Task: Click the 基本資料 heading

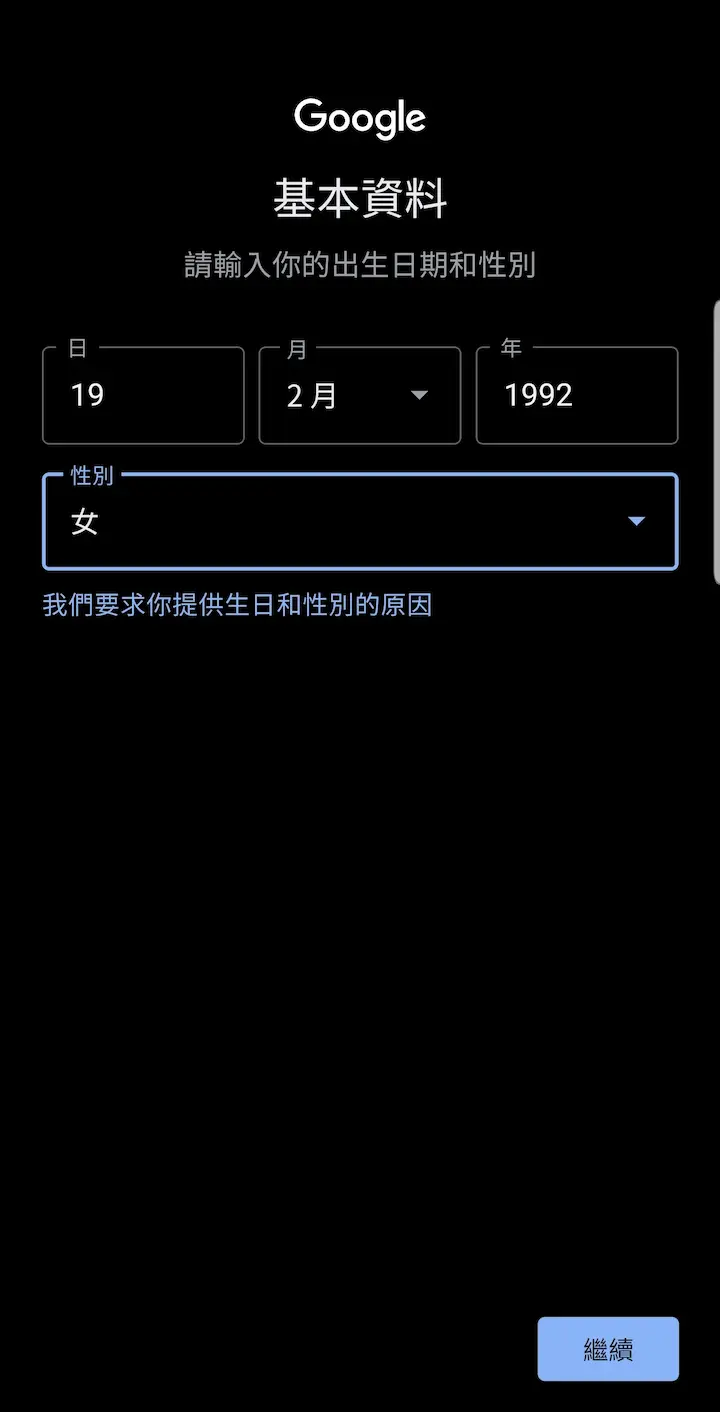Action: coord(360,198)
